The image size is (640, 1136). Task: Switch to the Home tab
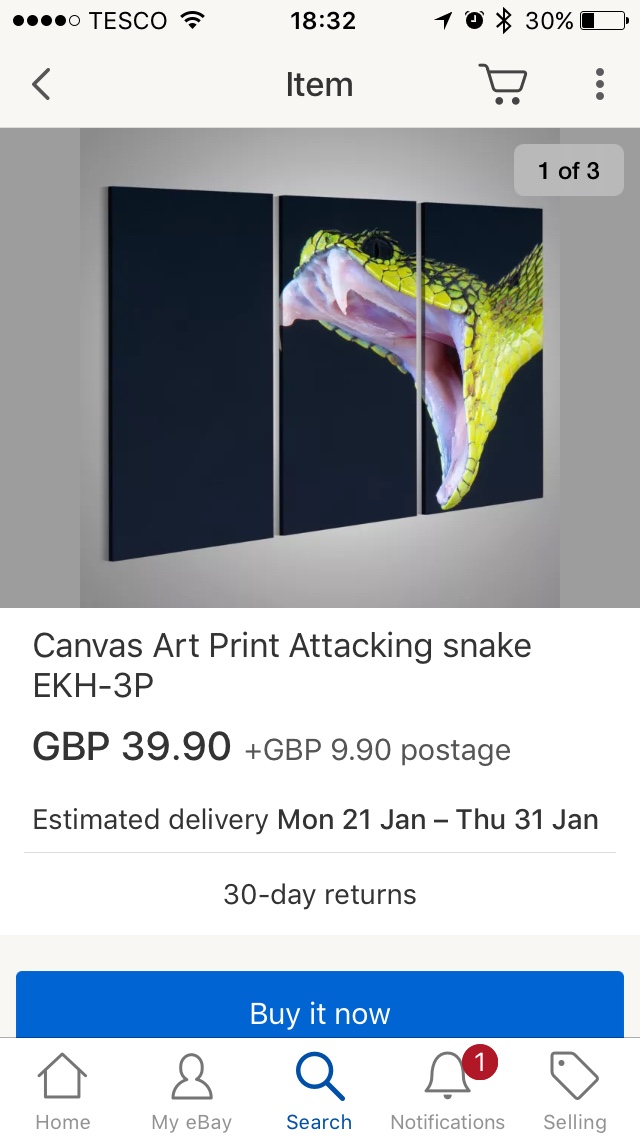coord(62,1092)
